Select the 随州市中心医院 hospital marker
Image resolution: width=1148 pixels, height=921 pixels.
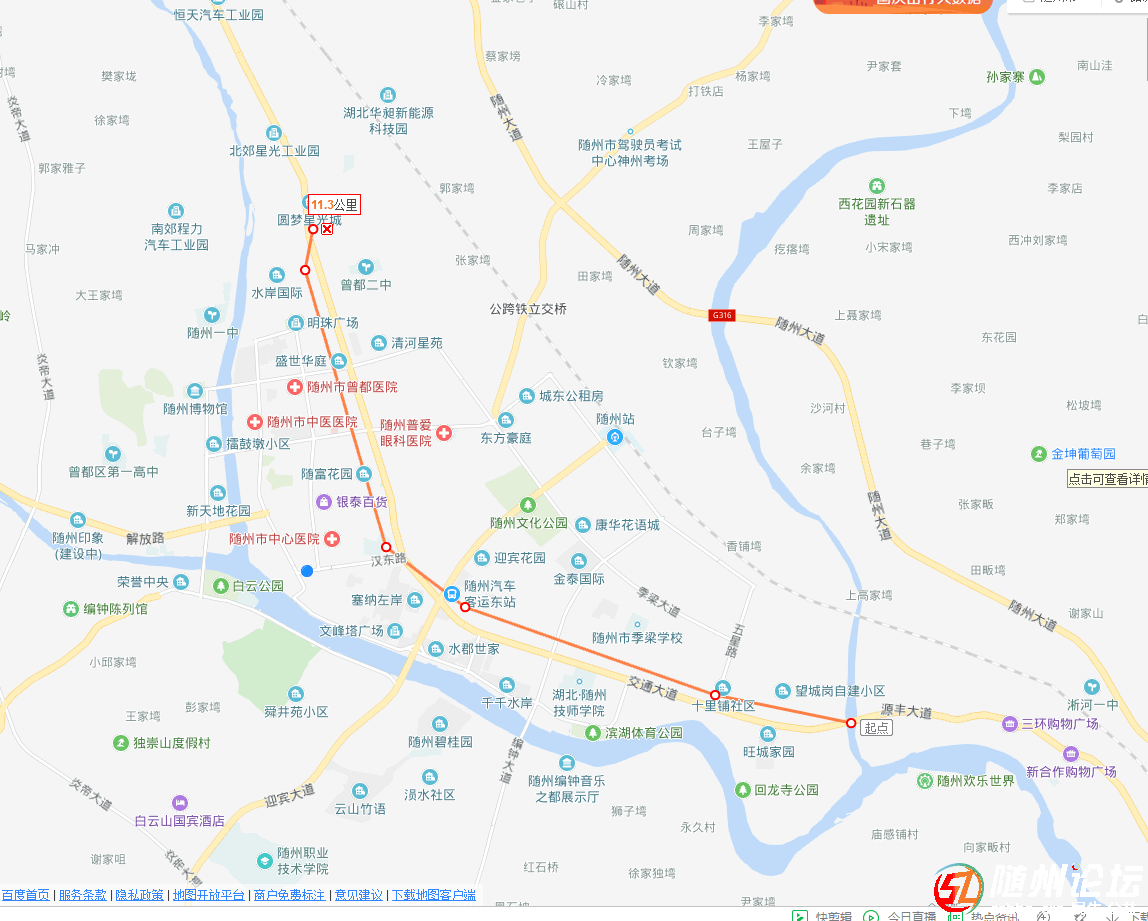pyautogui.click(x=332, y=539)
